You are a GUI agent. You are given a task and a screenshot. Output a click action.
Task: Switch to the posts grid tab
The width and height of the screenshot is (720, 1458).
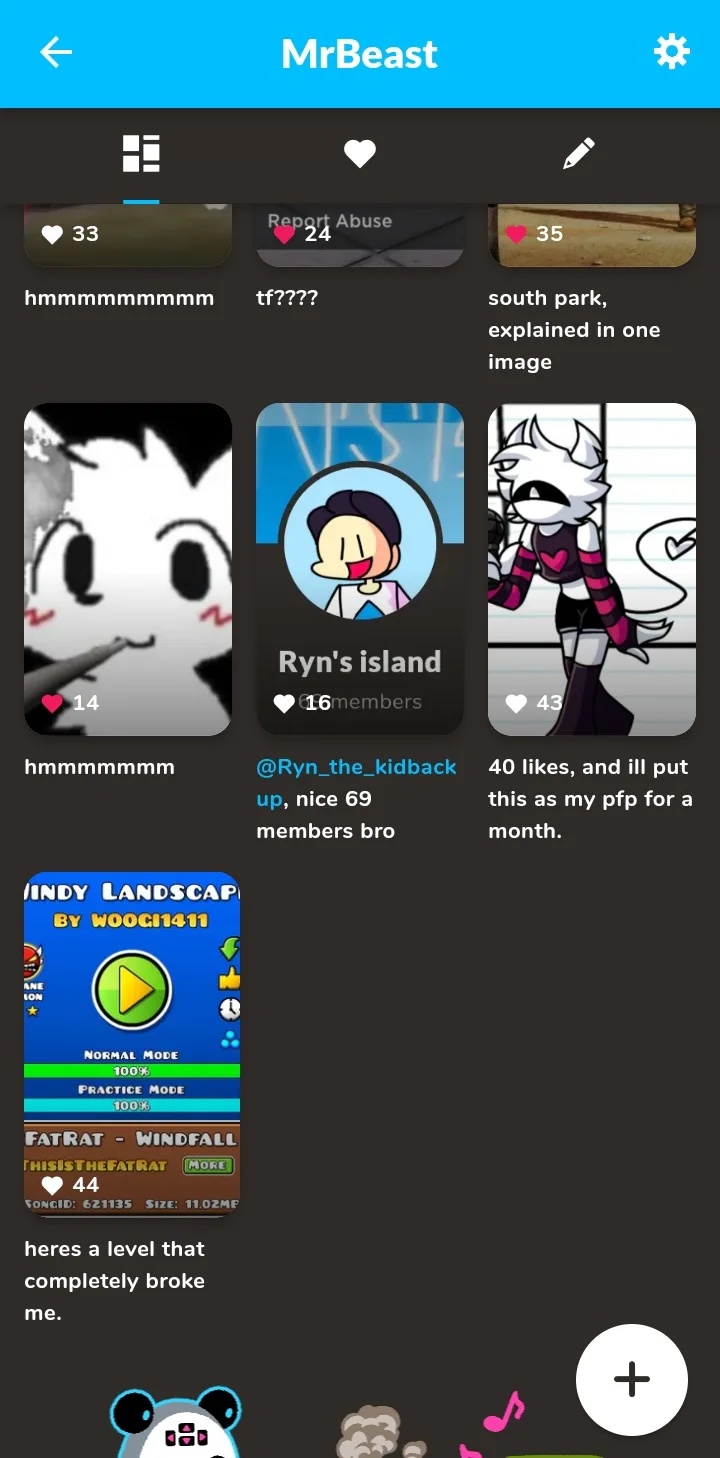tap(141, 154)
